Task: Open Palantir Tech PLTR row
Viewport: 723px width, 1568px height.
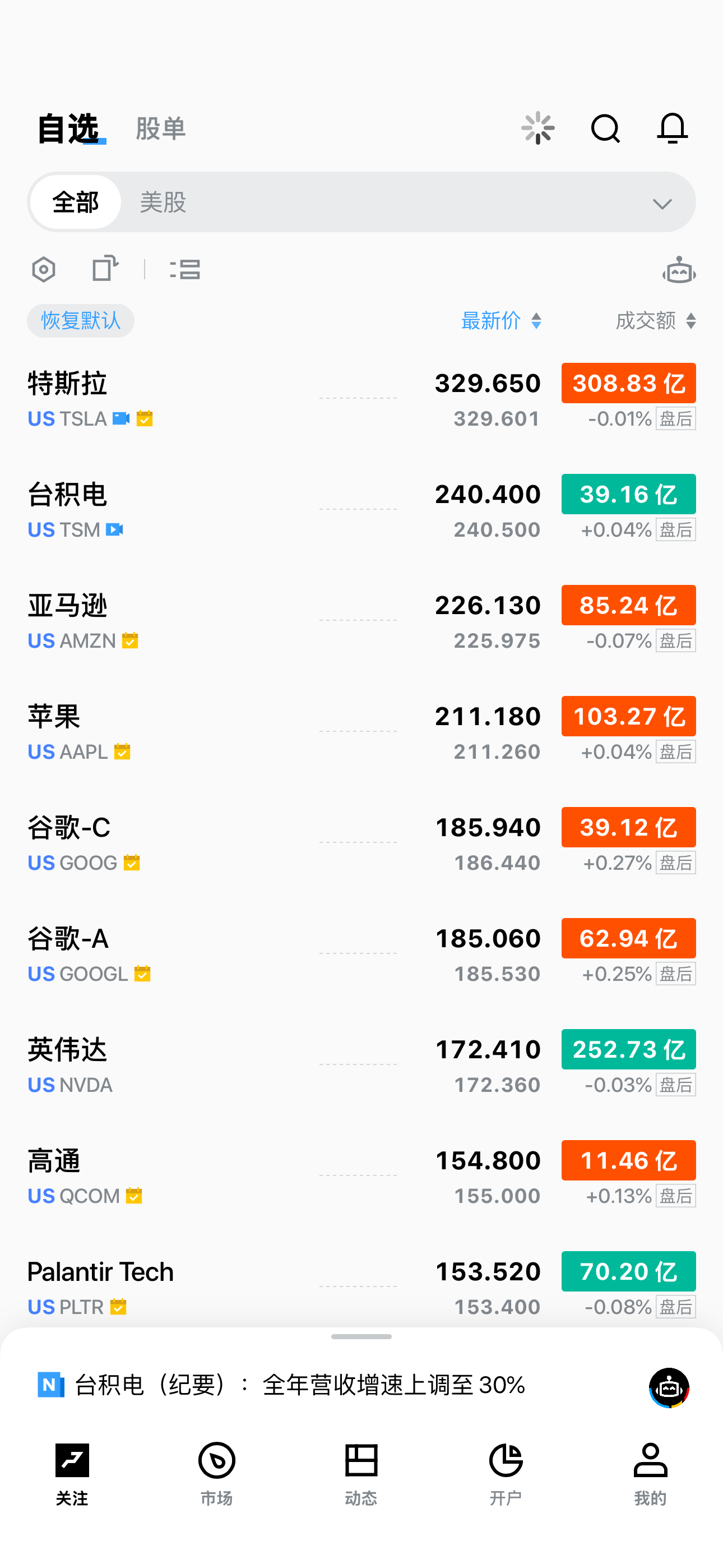Action: [361, 1288]
